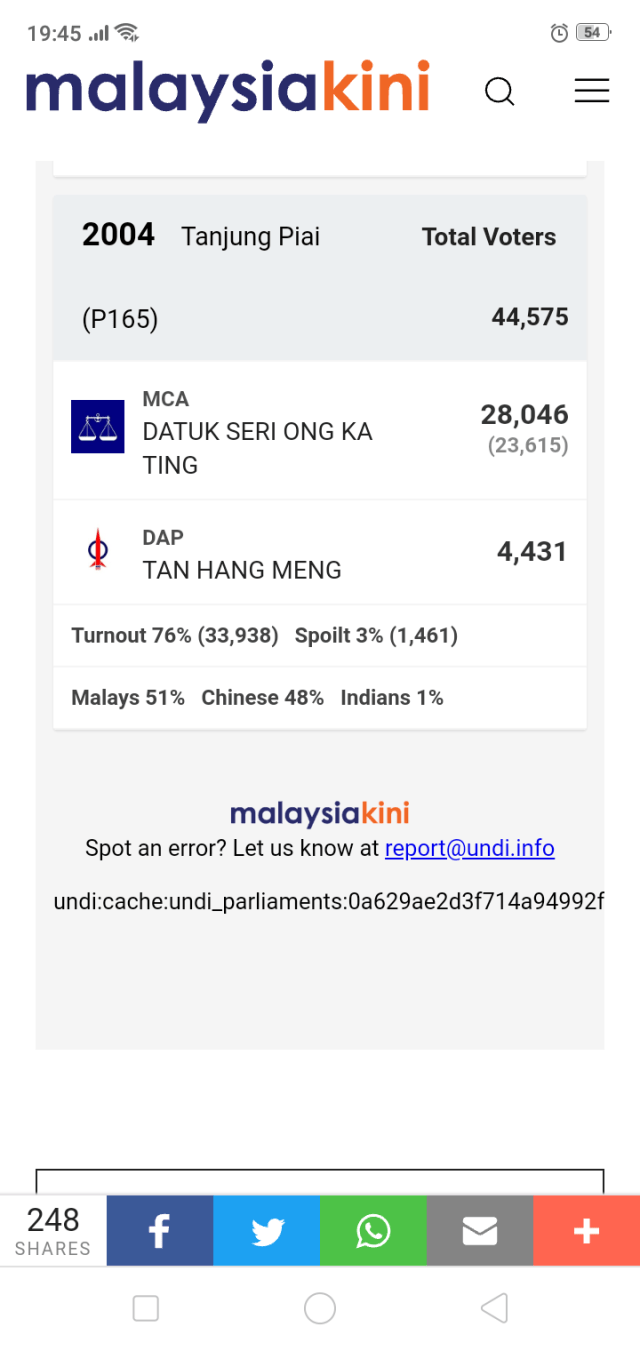The image size is (640, 1351).
Task: Share via WhatsApp
Action: pos(373,1231)
